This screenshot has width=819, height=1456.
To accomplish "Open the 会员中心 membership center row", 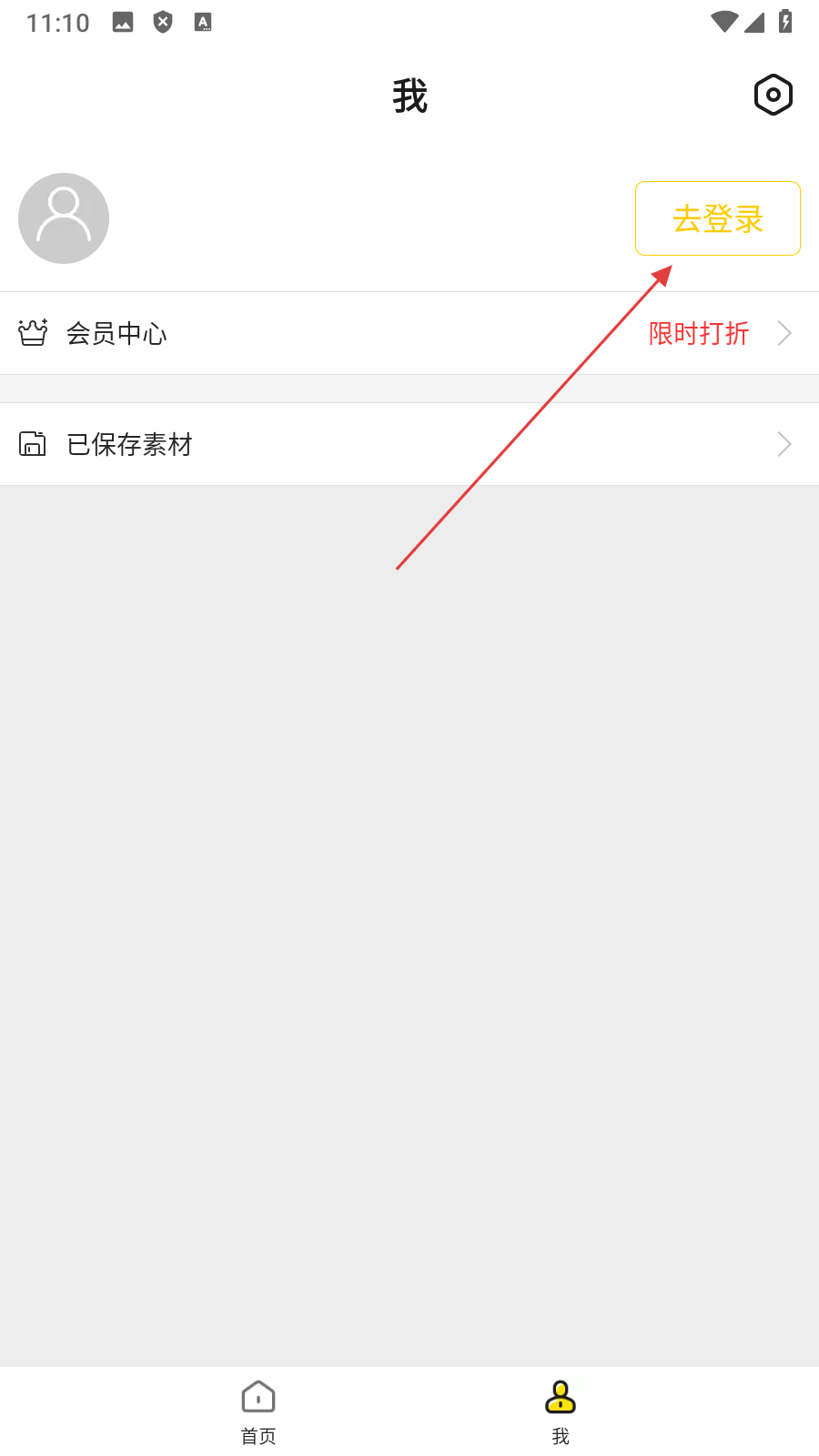I will 409,333.
